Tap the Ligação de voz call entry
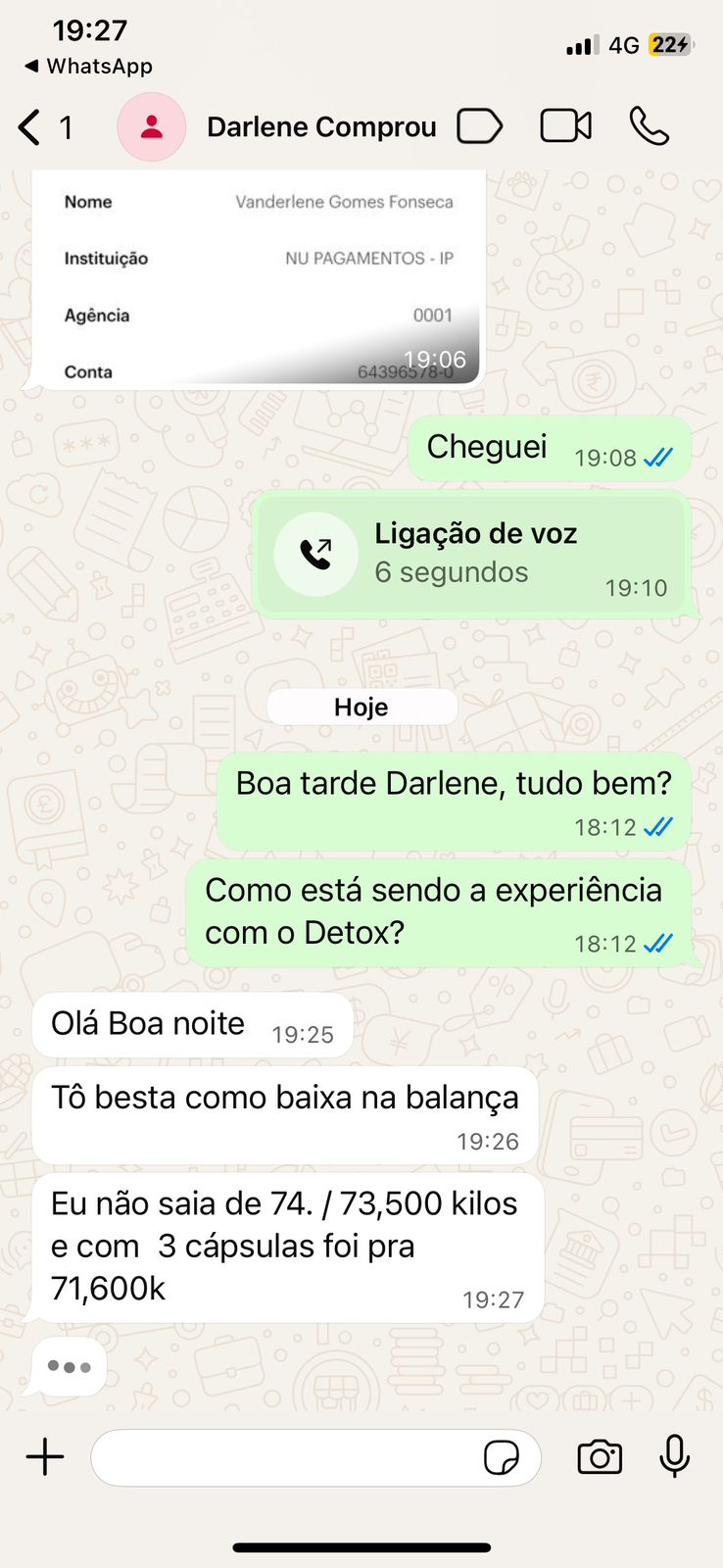Image resolution: width=723 pixels, height=1568 pixels. click(x=472, y=555)
